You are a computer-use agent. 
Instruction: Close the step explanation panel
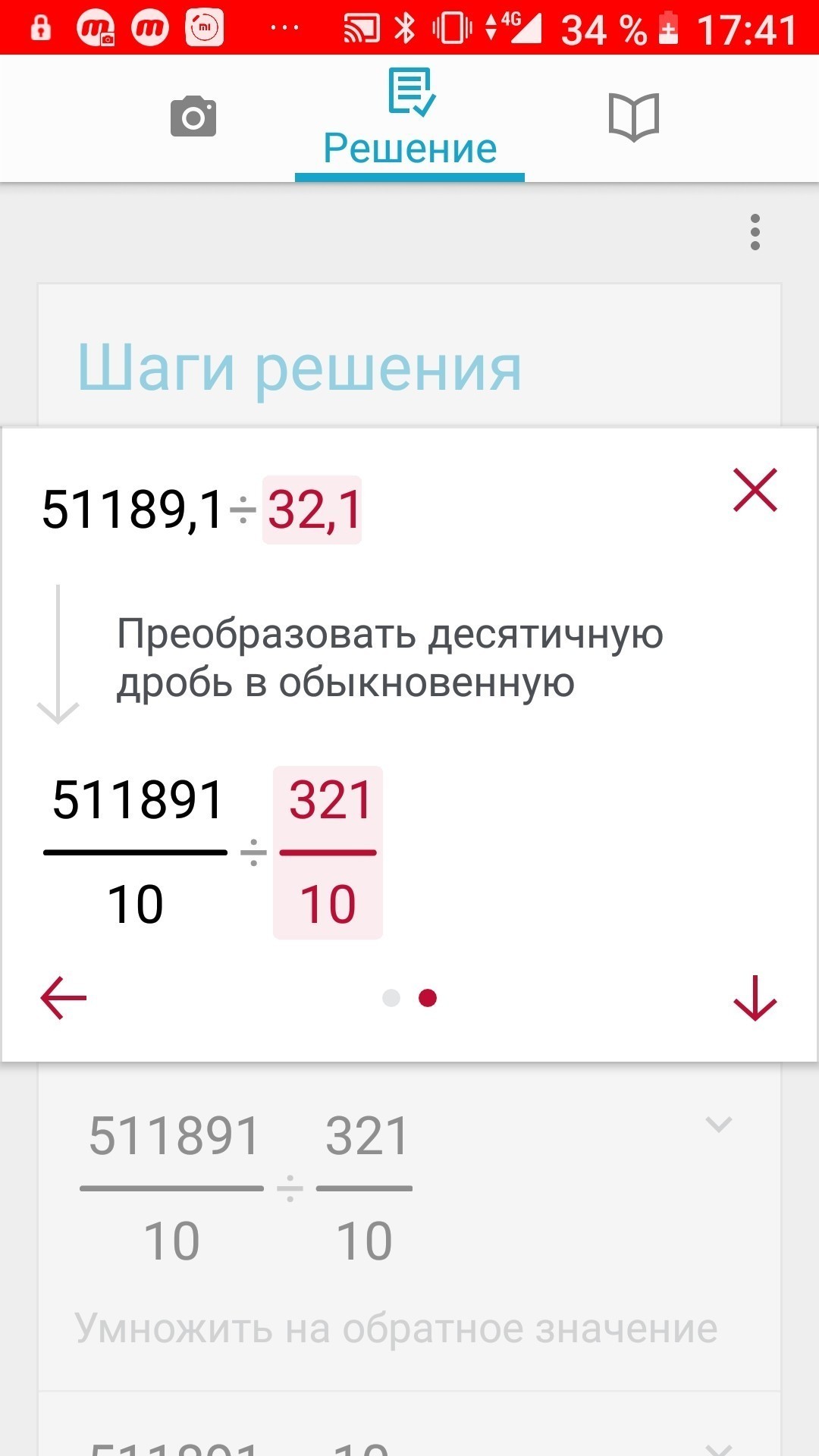tap(755, 490)
